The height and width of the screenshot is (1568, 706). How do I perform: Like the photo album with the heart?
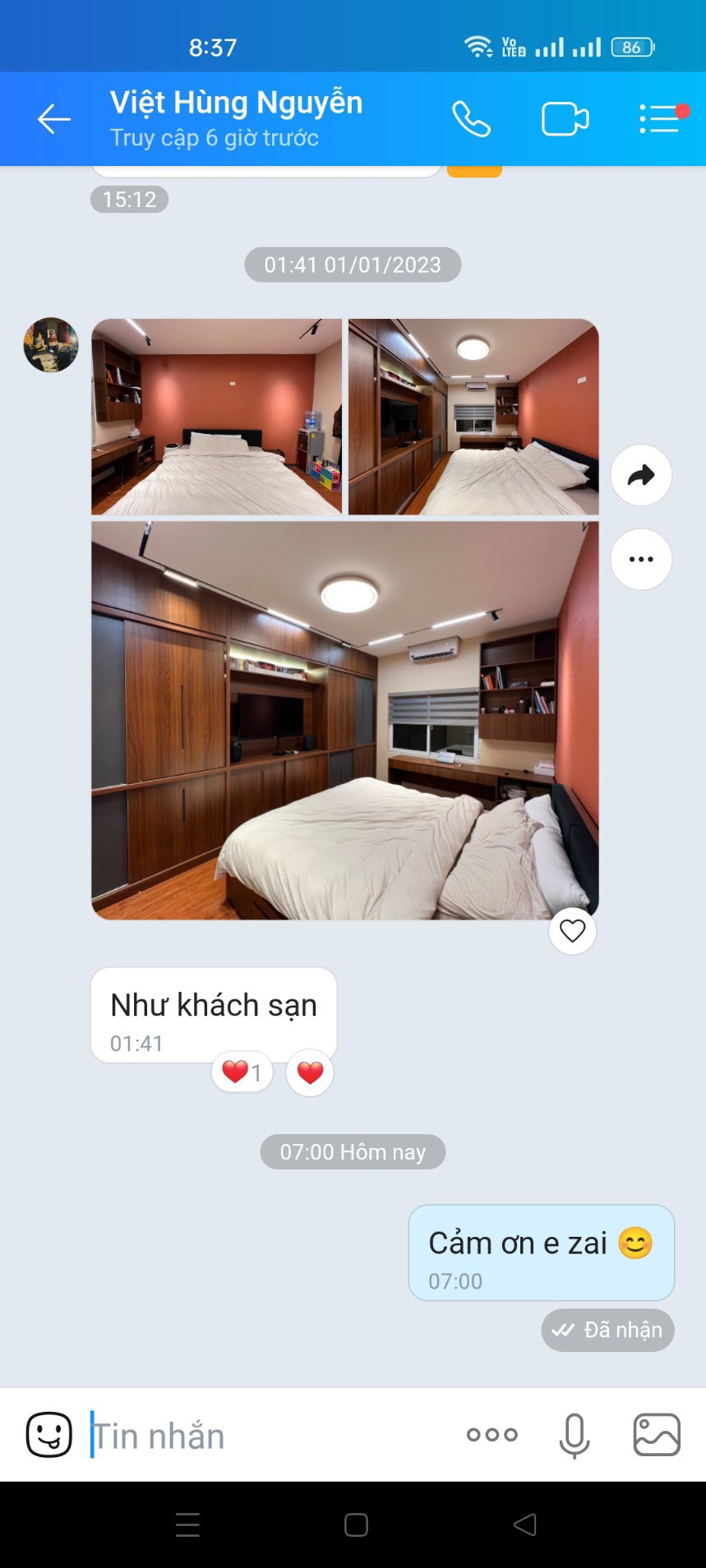pyautogui.click(x=573, y=931)
